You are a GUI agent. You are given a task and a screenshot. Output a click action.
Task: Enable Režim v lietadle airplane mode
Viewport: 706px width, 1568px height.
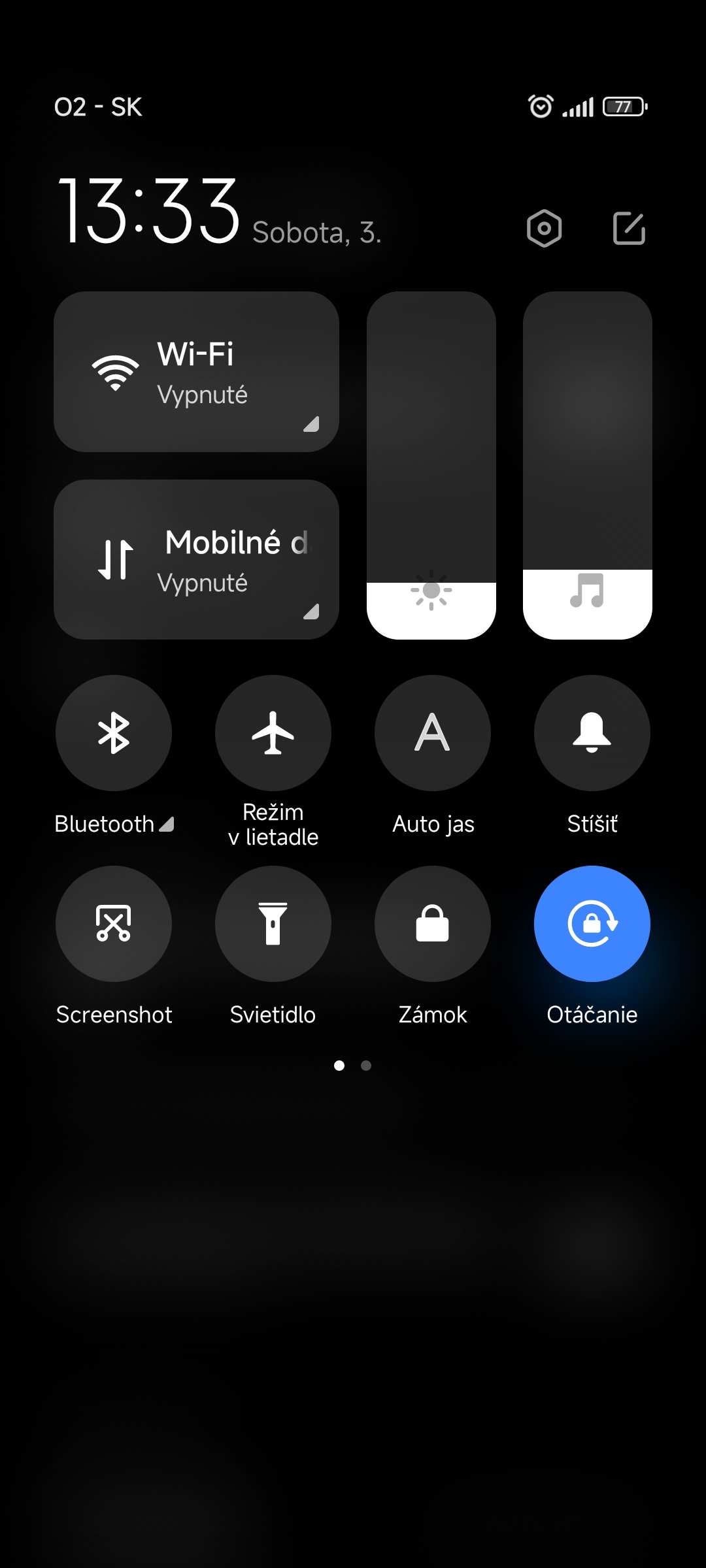point(273,733)
